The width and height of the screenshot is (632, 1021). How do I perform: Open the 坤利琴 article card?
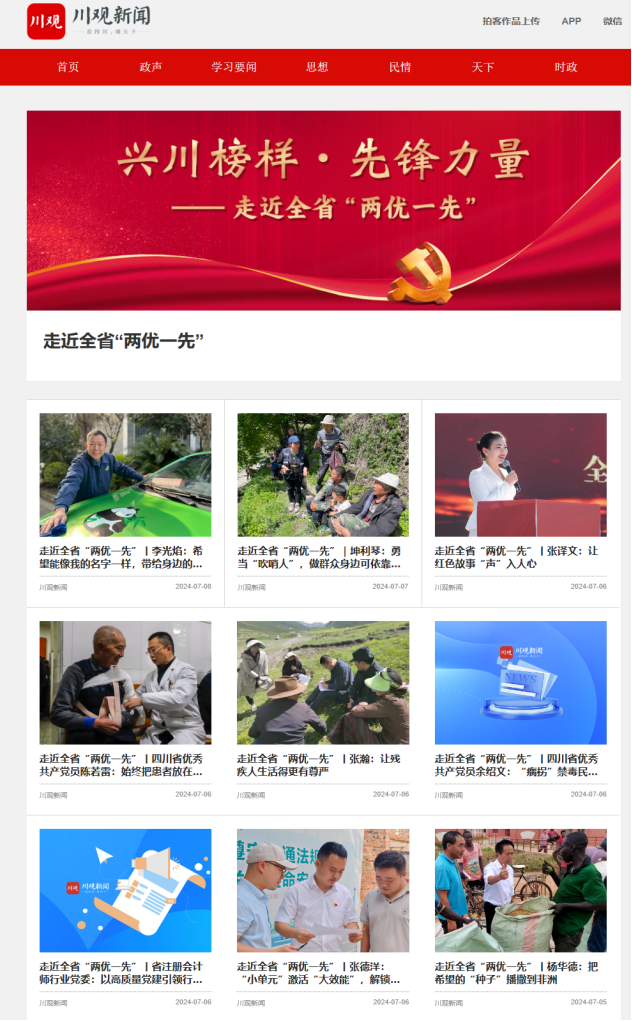(x=322, y=557)
